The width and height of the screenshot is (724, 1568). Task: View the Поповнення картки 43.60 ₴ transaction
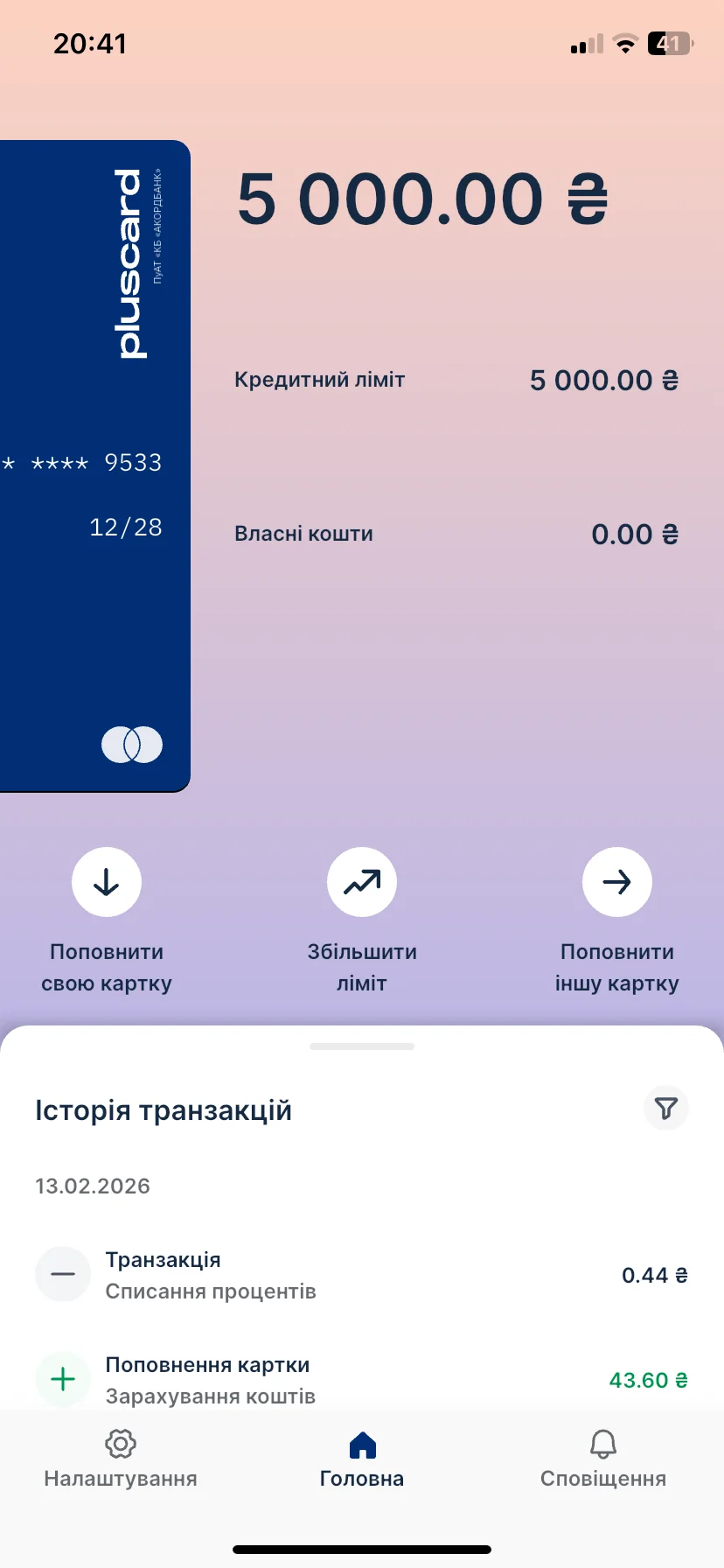(x=361, y=1378)
